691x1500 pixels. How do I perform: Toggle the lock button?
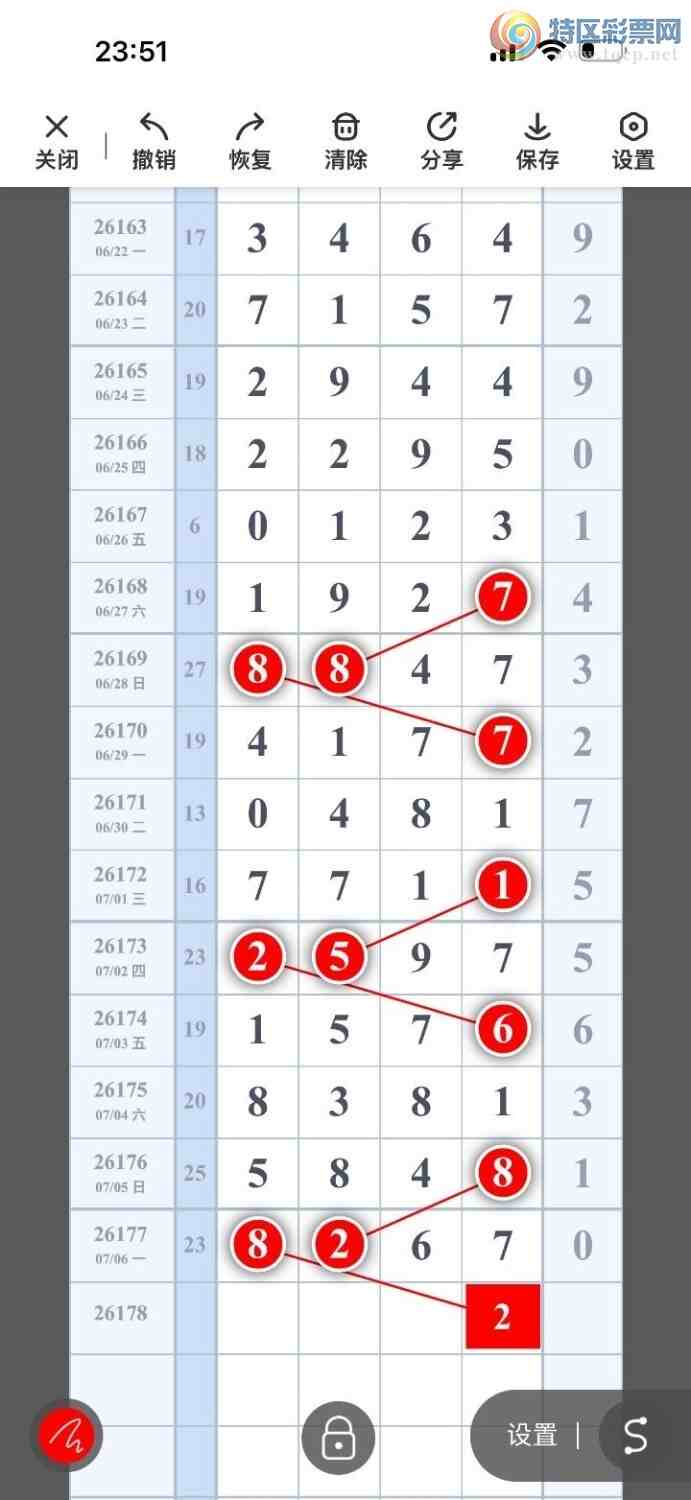tap(338, 1438)
